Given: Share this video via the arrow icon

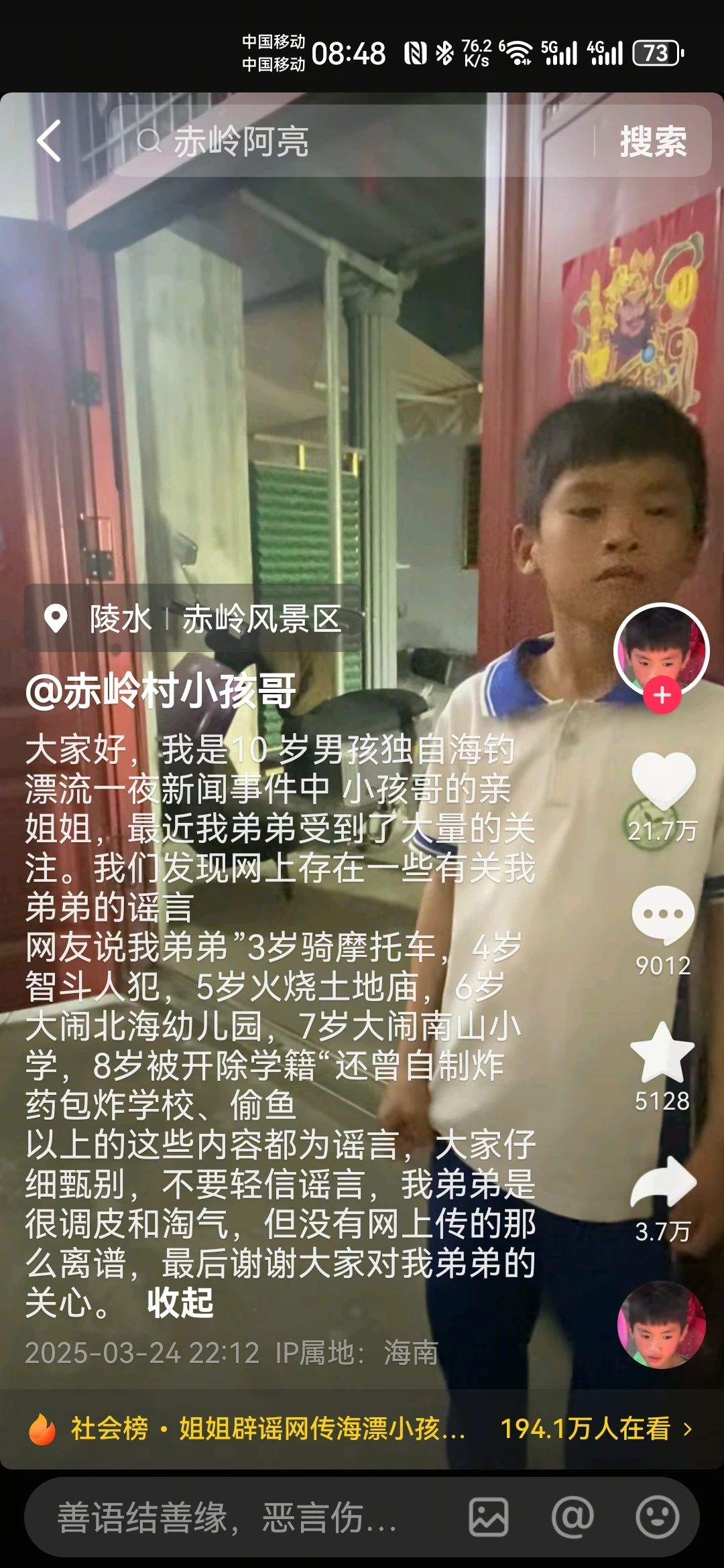Looking at the screenshot, I should click(662, 1185).
